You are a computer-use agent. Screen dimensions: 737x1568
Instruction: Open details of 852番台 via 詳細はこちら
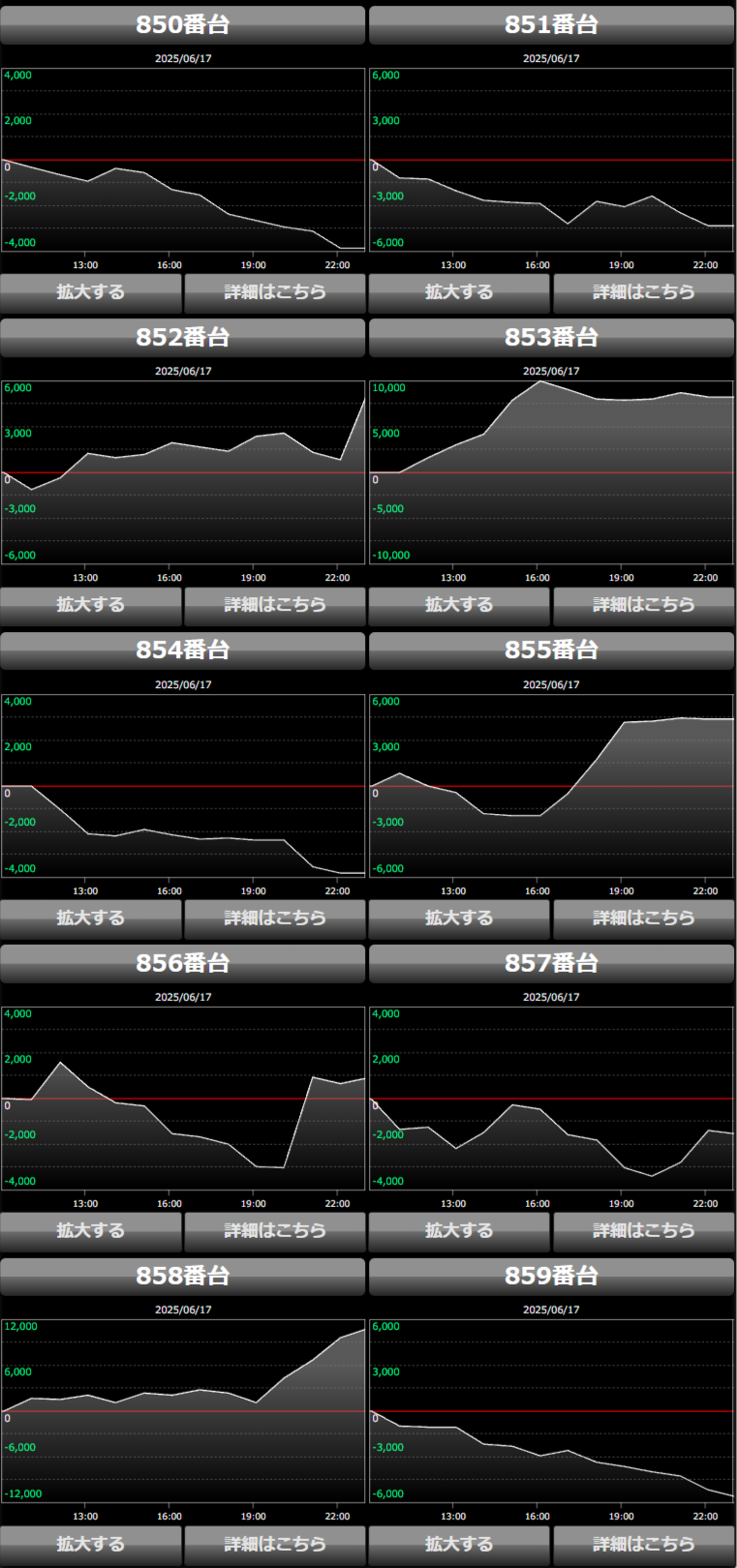click(x=275, y=605)
